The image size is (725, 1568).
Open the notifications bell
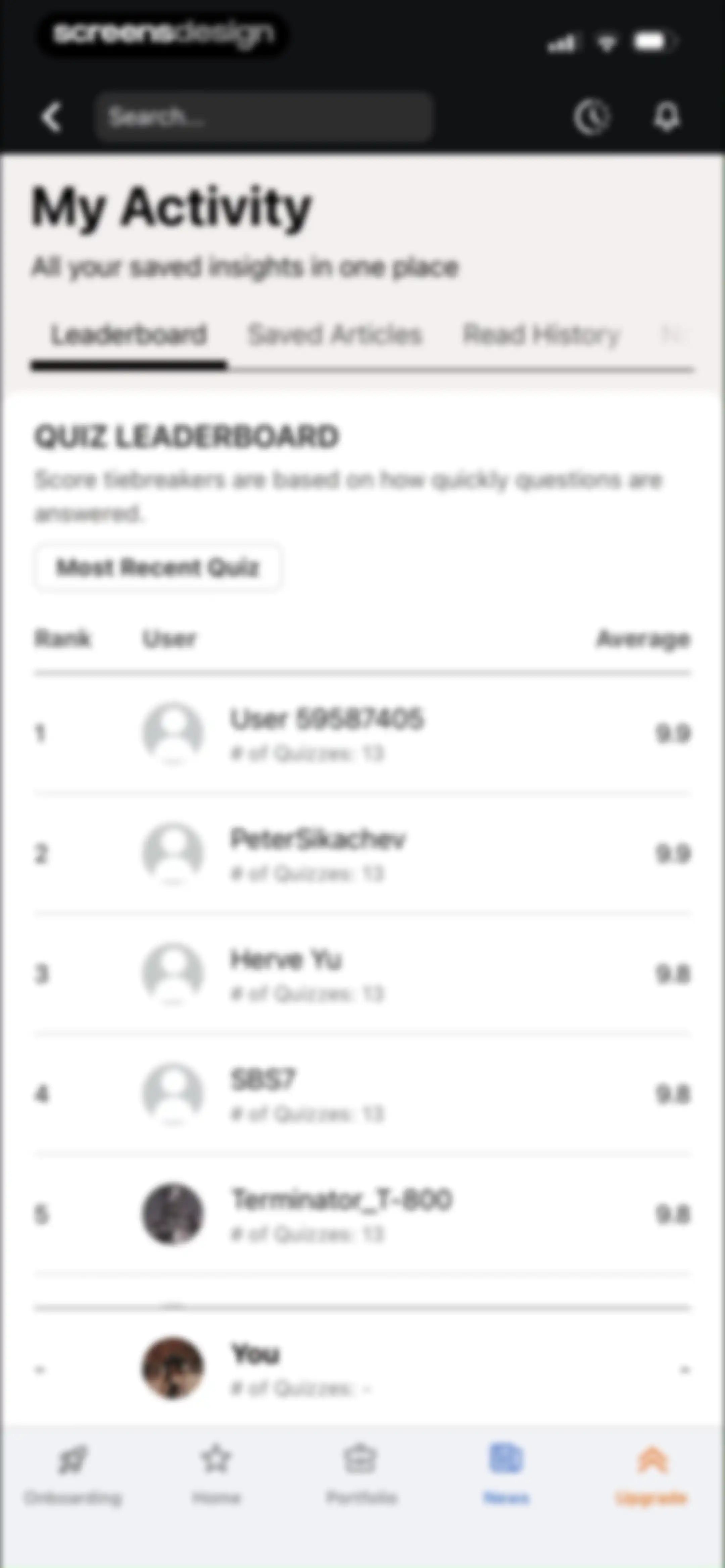pos(666,116)
